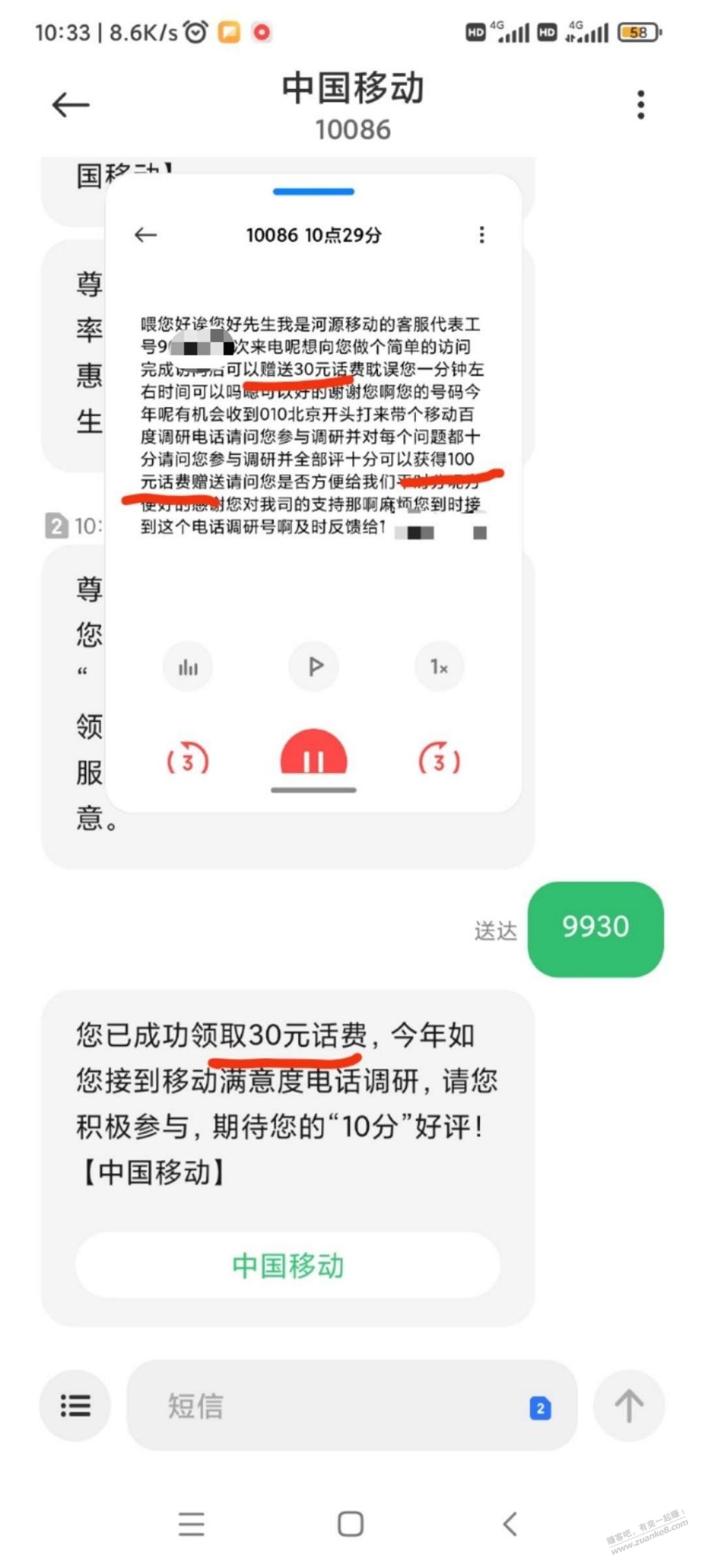Open recent apps from the navigation bar
This screenshot has height=1568, width=705.
click(x=191, y=1524)
